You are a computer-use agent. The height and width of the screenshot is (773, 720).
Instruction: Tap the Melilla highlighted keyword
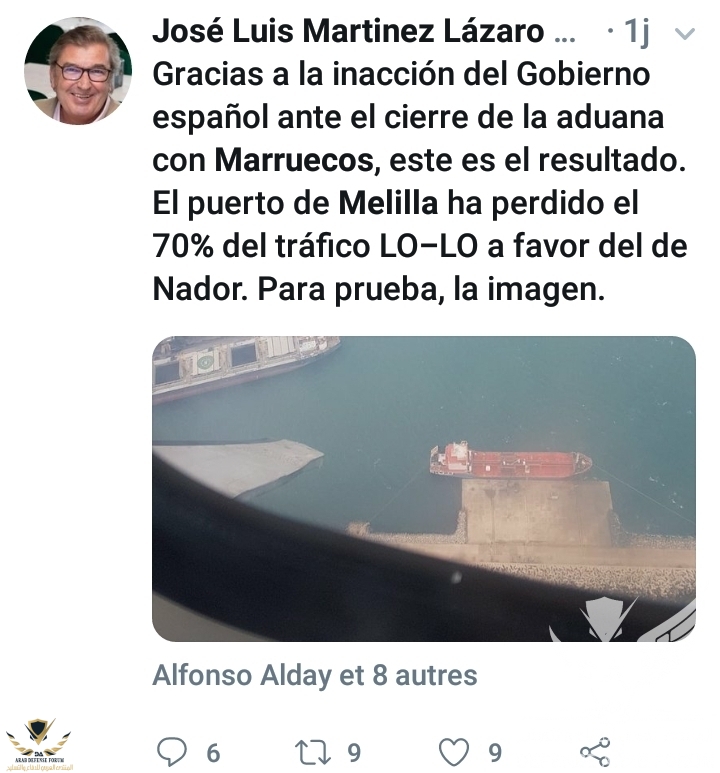[x=388, y=204]
